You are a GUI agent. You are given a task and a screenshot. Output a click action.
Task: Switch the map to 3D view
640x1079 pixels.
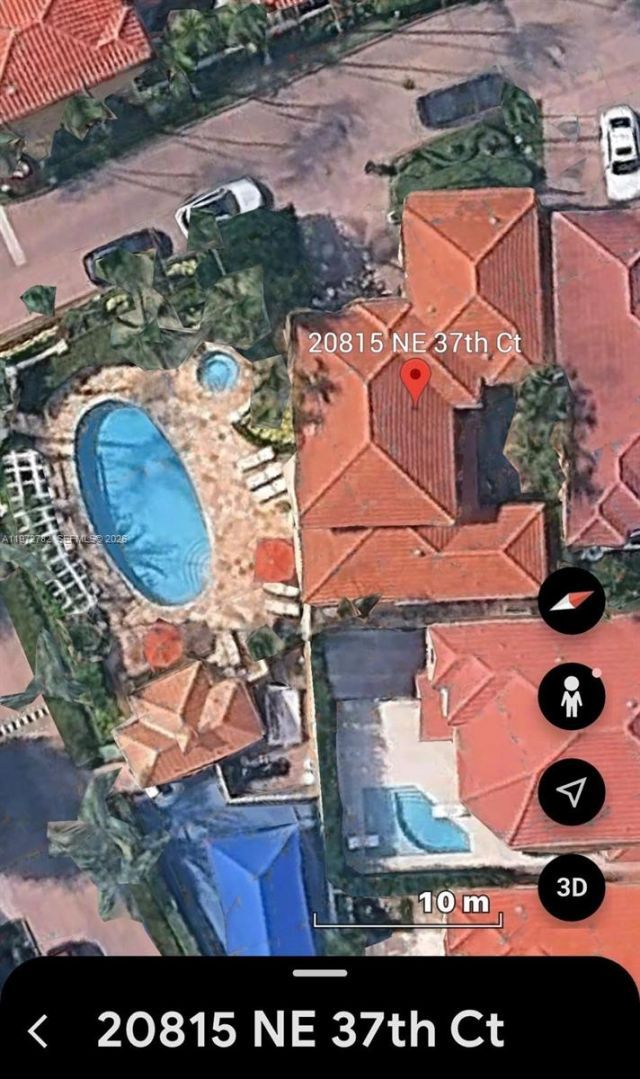(x=571, y=887)
